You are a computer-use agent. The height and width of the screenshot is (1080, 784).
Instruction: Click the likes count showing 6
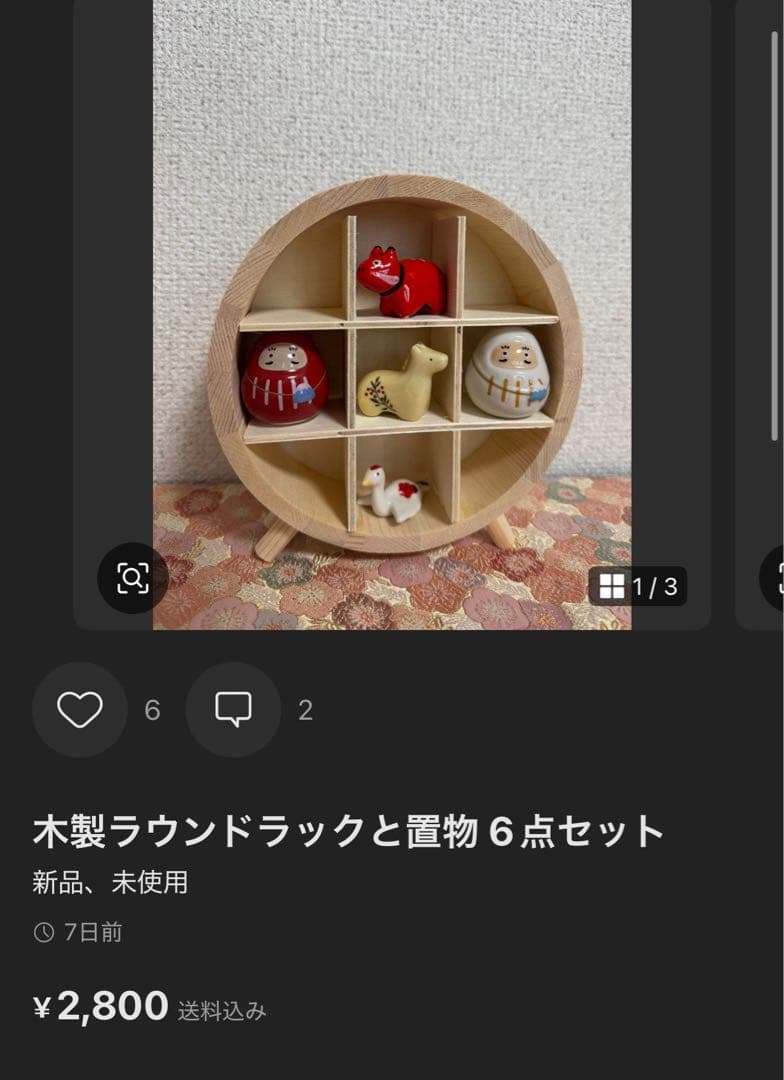click(152, 710)
